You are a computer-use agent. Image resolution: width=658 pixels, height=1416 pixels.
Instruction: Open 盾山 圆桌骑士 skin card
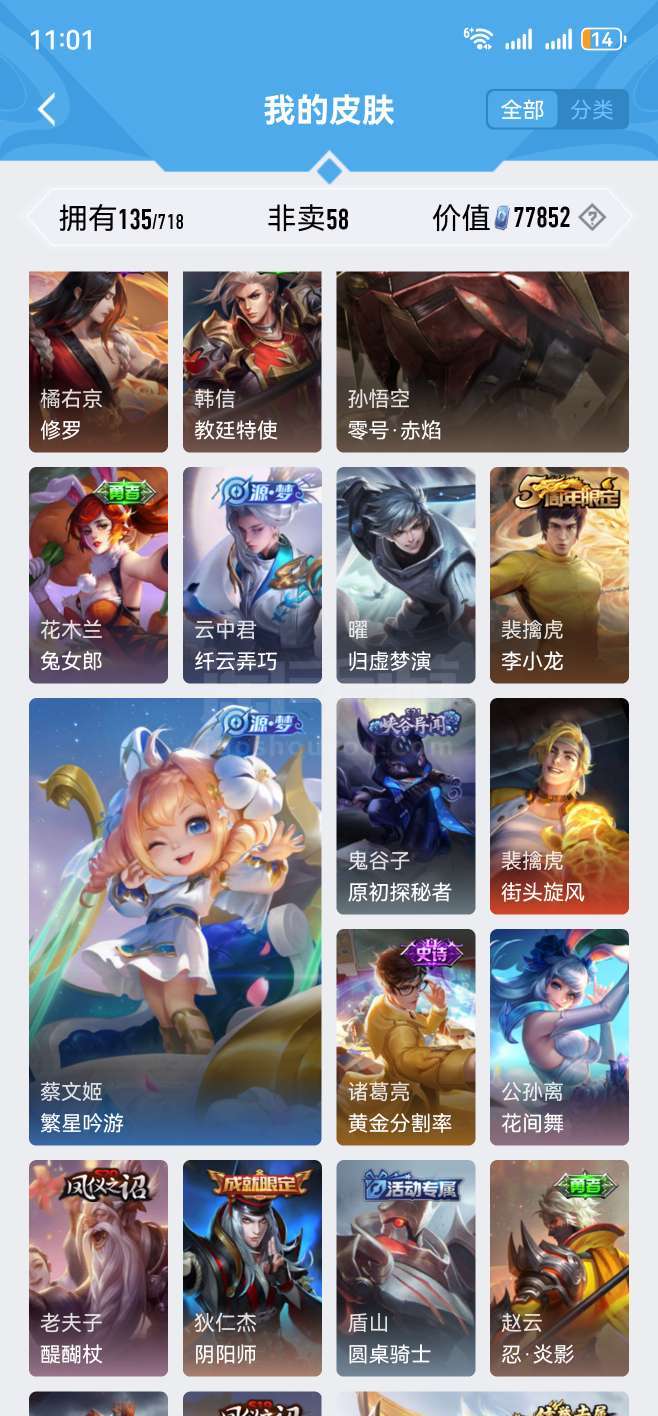[x=405, y=1268]
